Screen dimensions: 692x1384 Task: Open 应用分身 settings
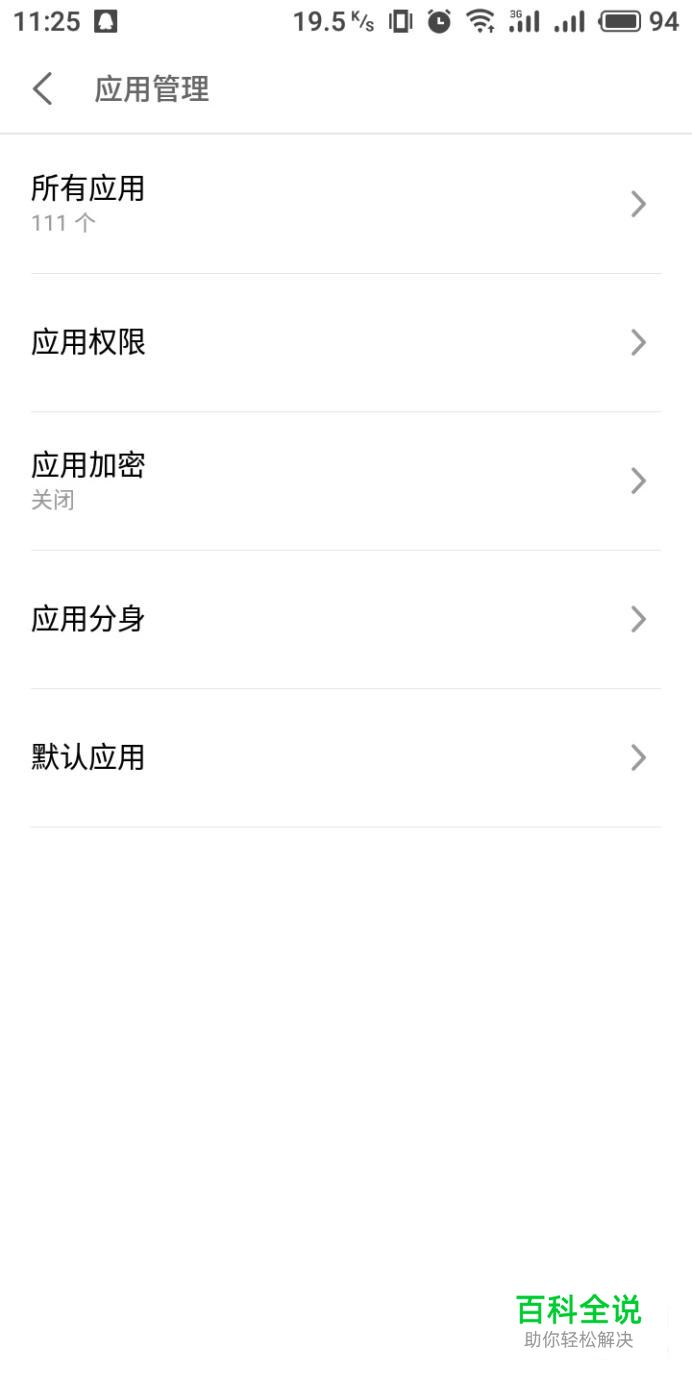coord(345,619)
